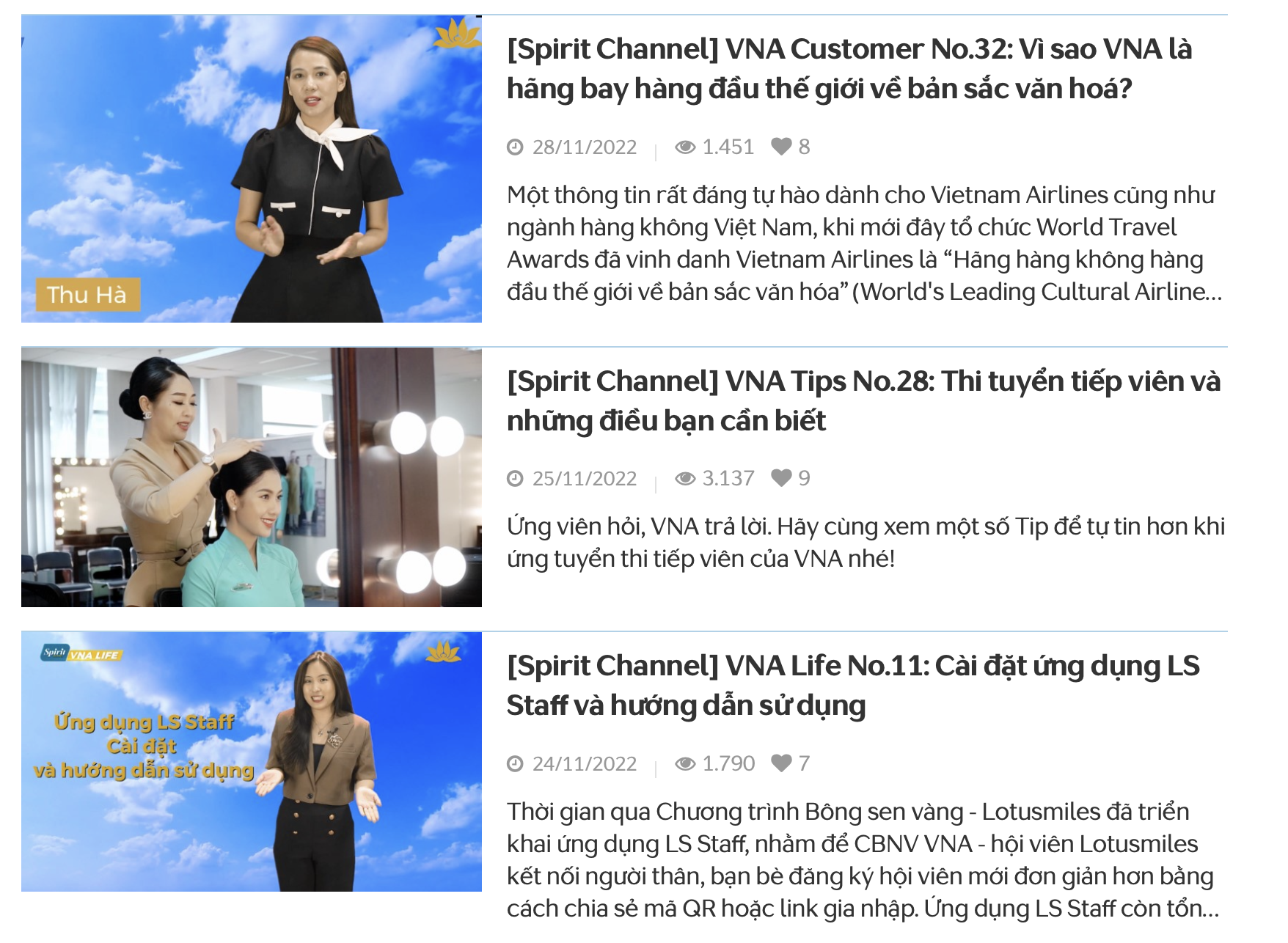
Task: Open the Thu Hà video thumbnail
Action: click(x=251, y=169)
